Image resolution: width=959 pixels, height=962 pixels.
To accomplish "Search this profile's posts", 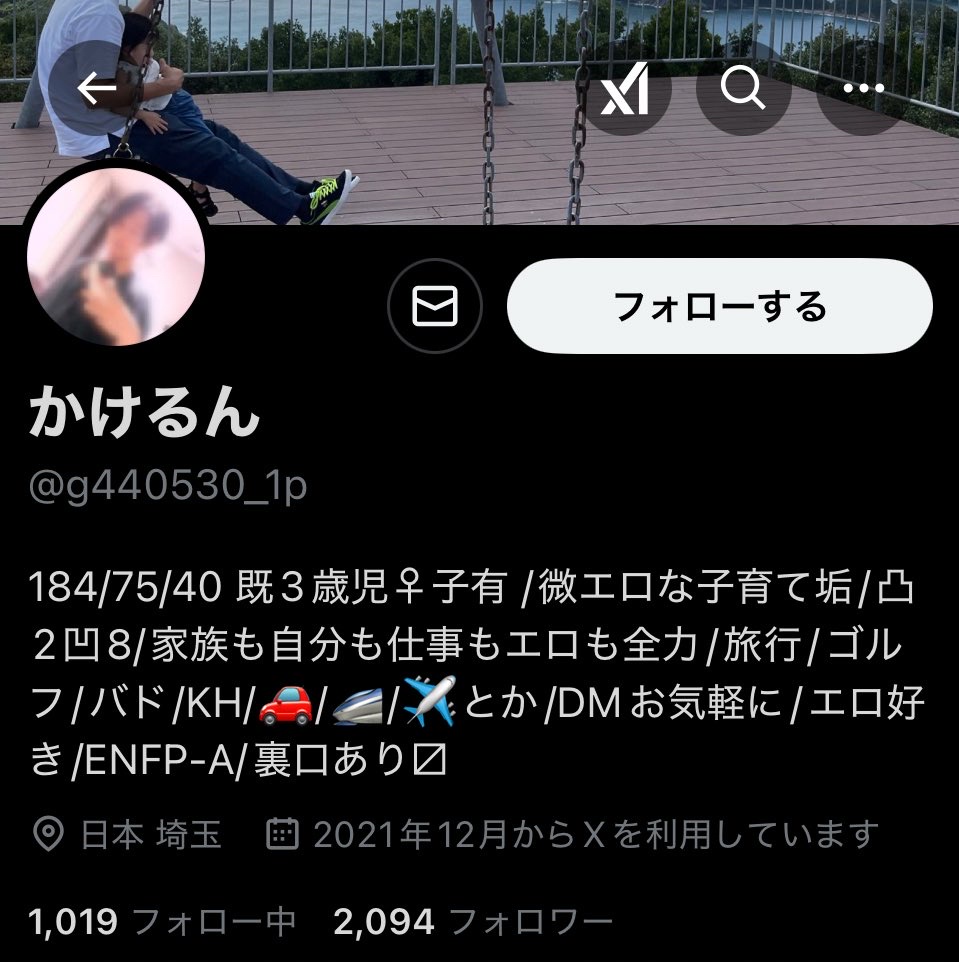I will coord(743,88).
